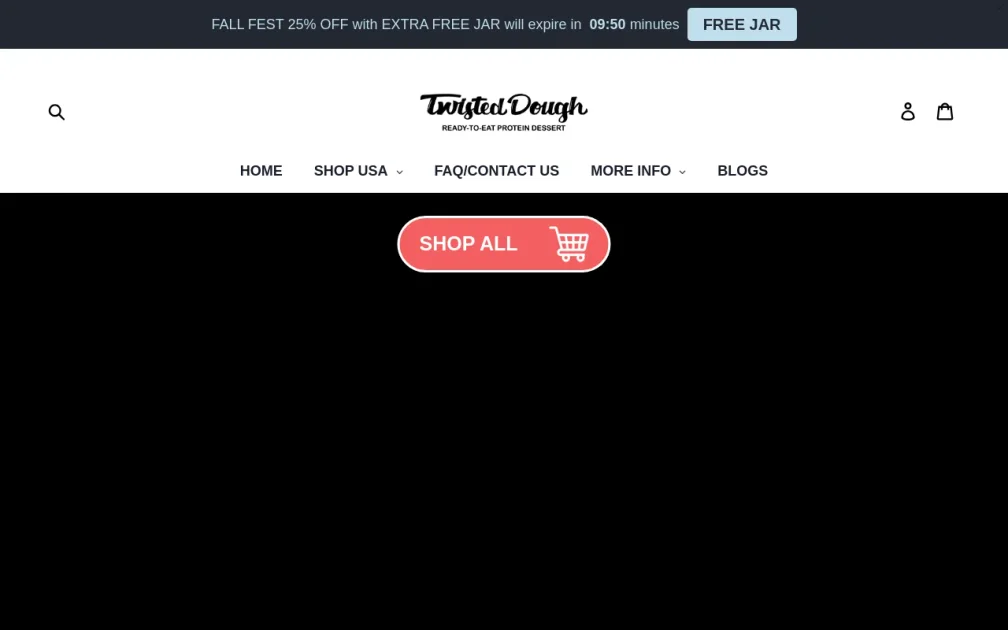The image size is (1008, 630).
Task: Open the account login icon
Action: click(x=907, y=112)
